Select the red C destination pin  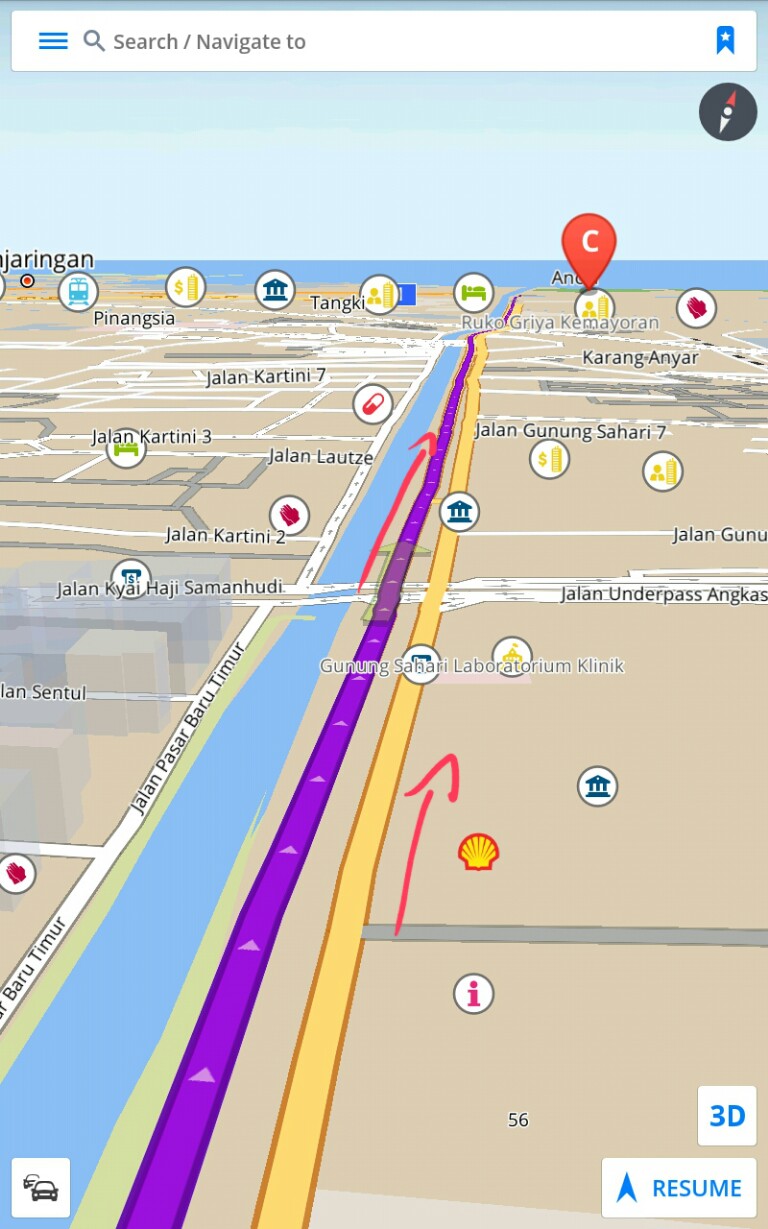589,243
